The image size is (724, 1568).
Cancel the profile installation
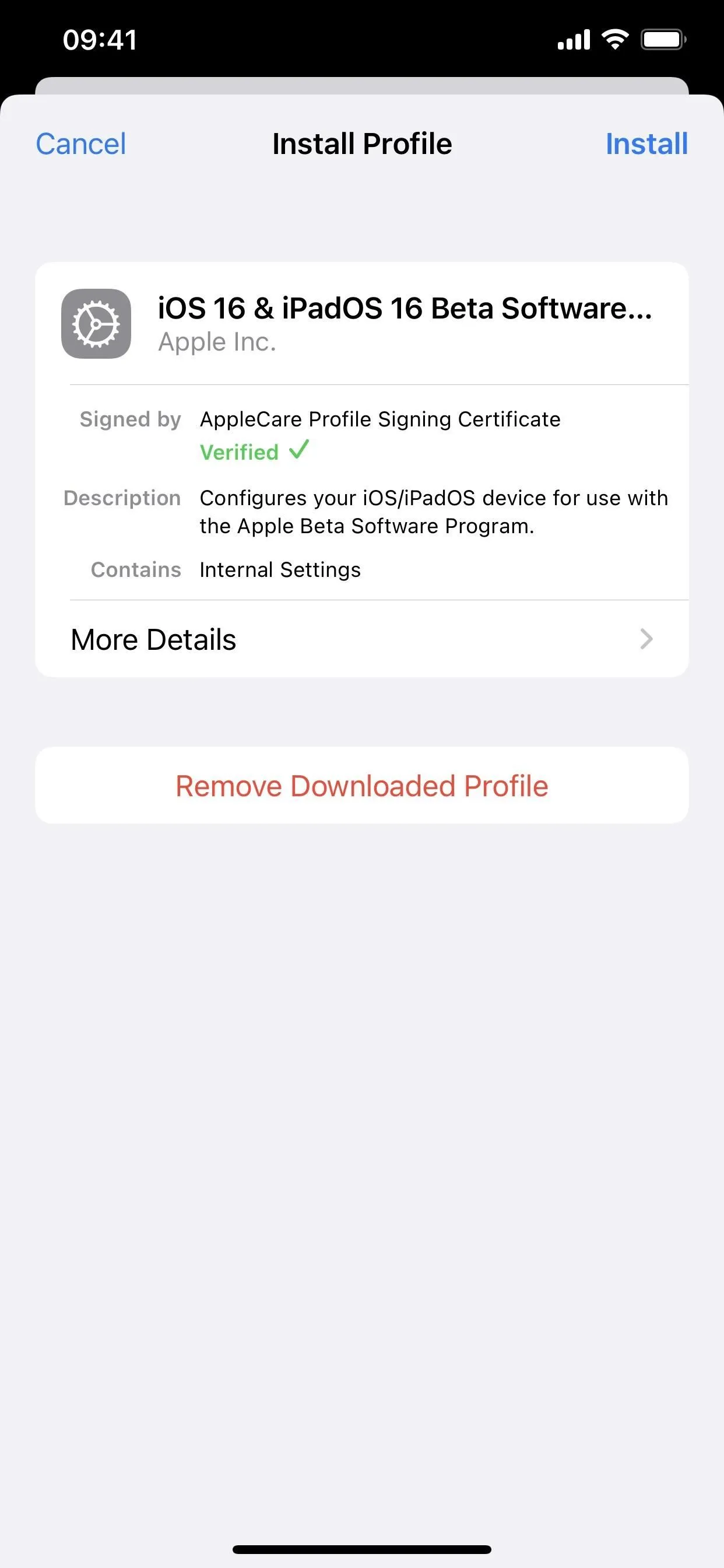(81, 144)
